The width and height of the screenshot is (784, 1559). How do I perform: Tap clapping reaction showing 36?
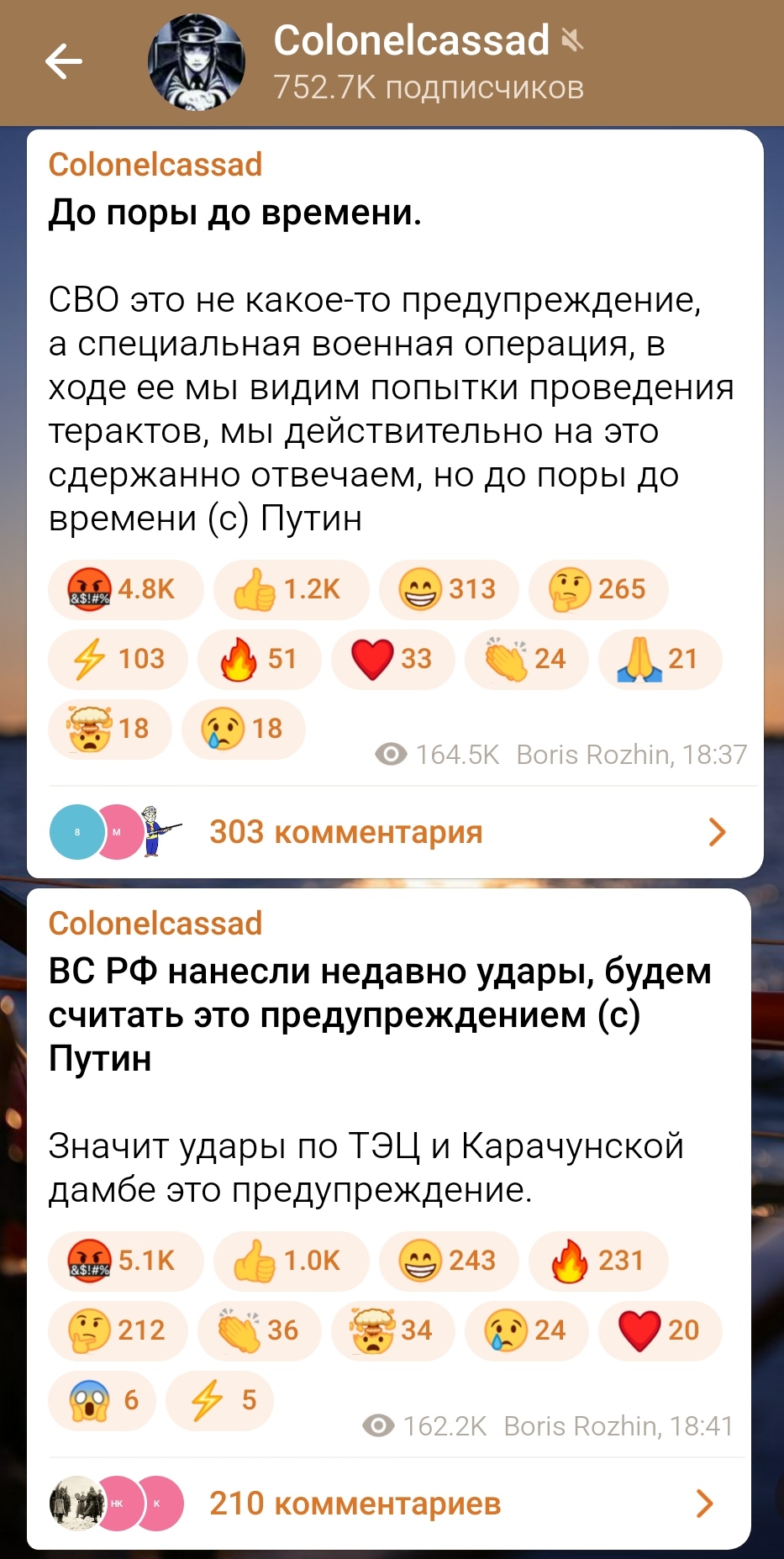259,1330
